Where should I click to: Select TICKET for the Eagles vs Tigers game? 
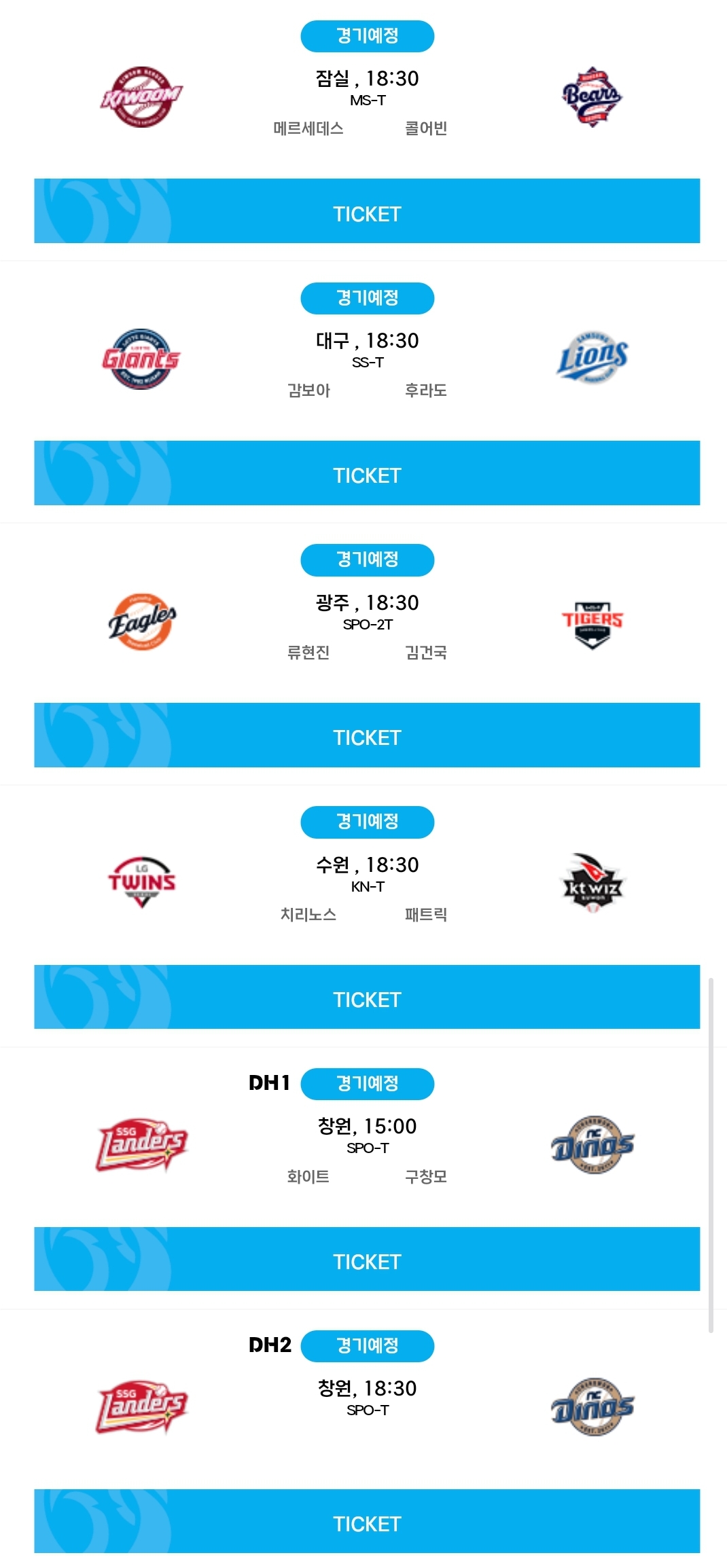coord(367,735)
